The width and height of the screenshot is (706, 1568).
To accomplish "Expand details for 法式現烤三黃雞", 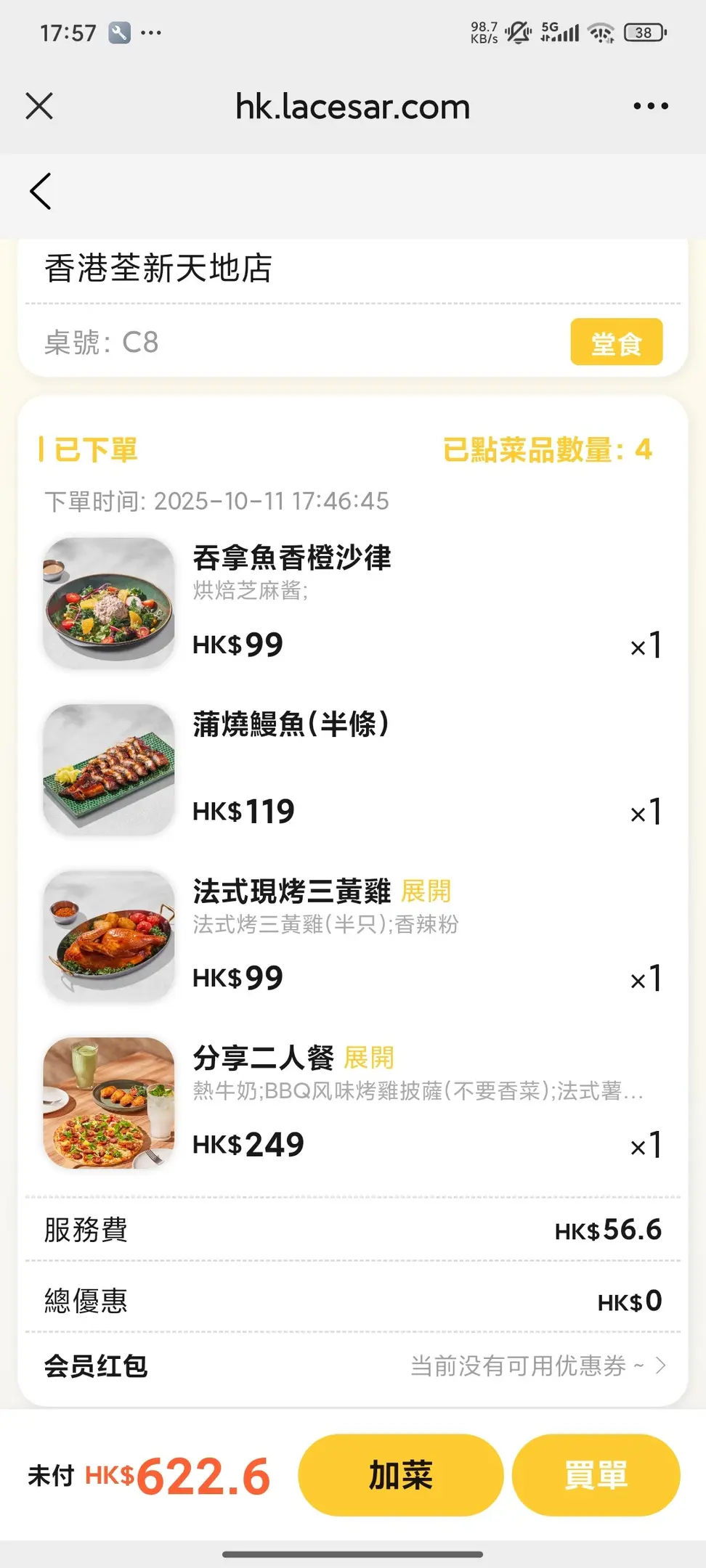I will [x=426, y=891].
